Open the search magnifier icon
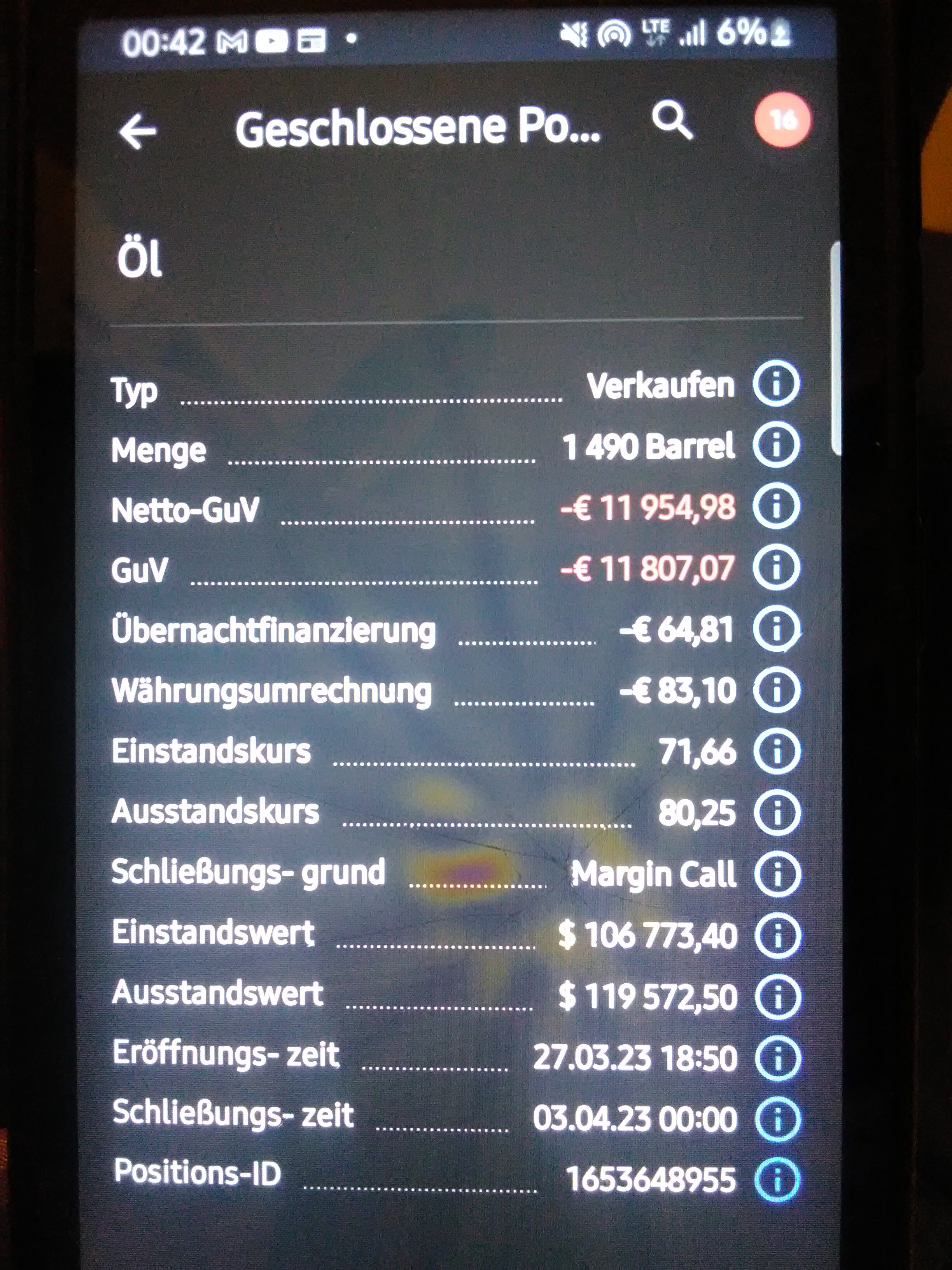Screen dimensions: 952x1270 click(x=672, y=121)
